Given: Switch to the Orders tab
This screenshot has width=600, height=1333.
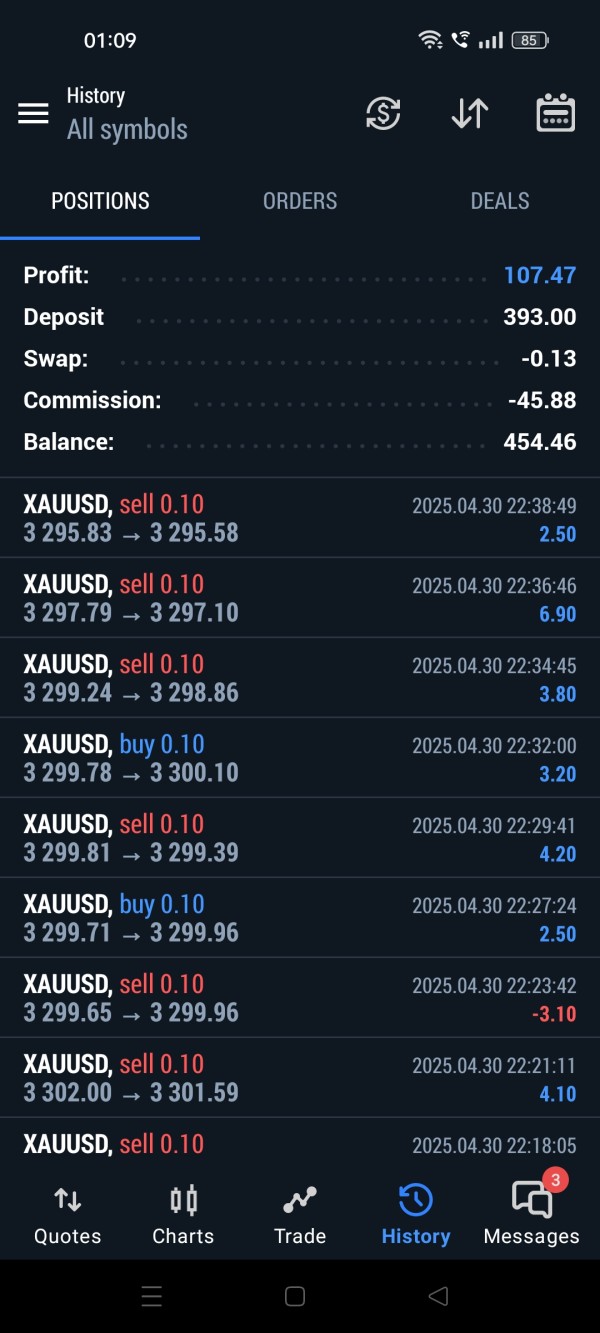Looking at the screenshot, I should tap(300, 201).
